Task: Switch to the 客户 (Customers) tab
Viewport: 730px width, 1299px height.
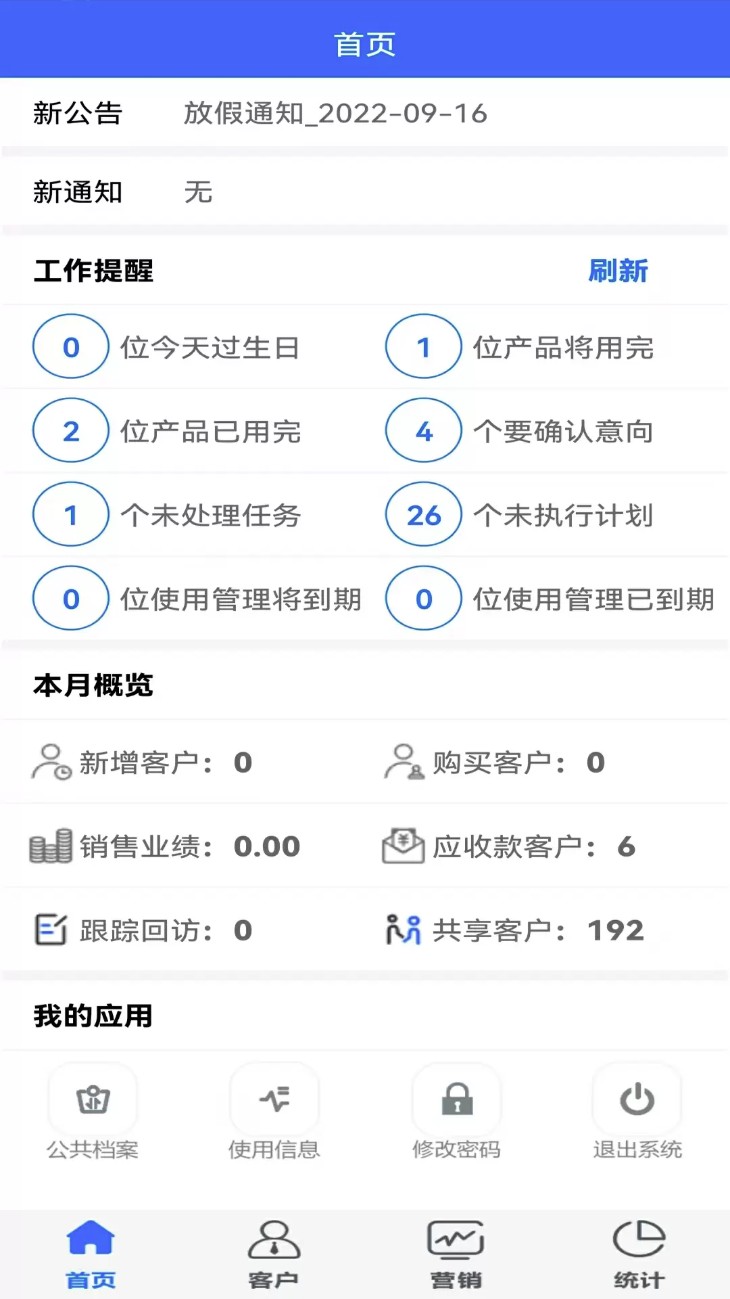Action: coord(274,1253)
